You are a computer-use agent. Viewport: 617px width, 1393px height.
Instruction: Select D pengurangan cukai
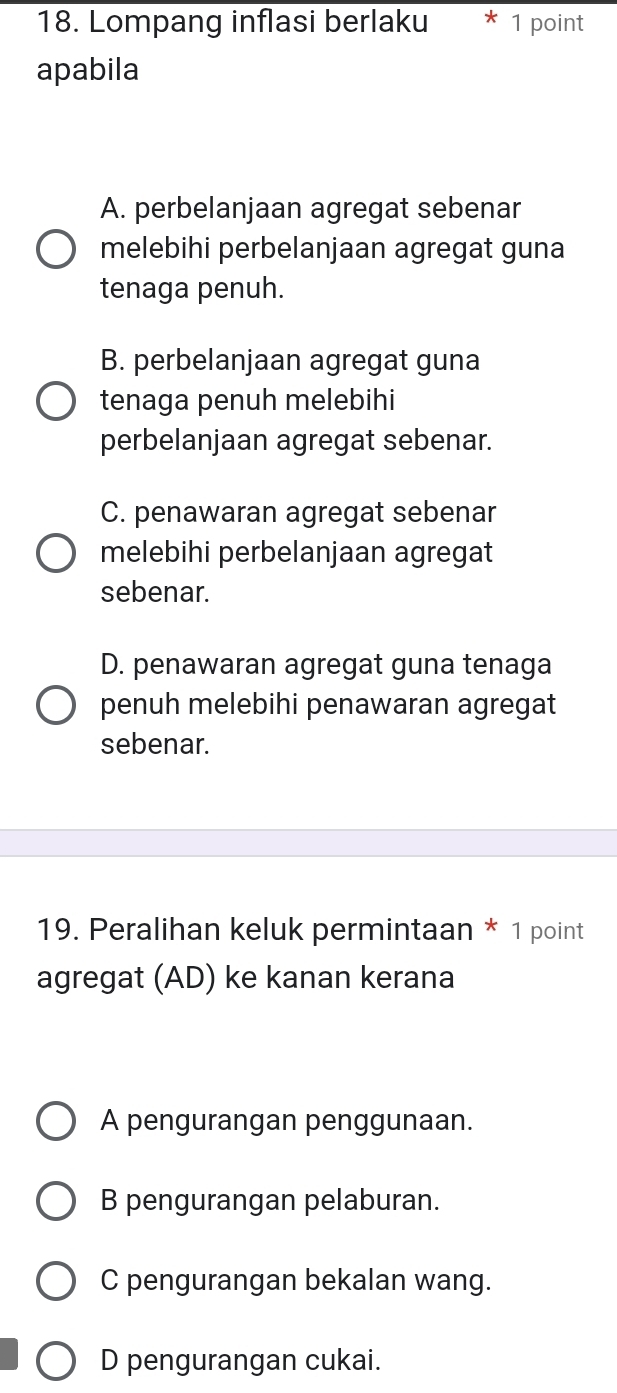(x=55, y=1362)
